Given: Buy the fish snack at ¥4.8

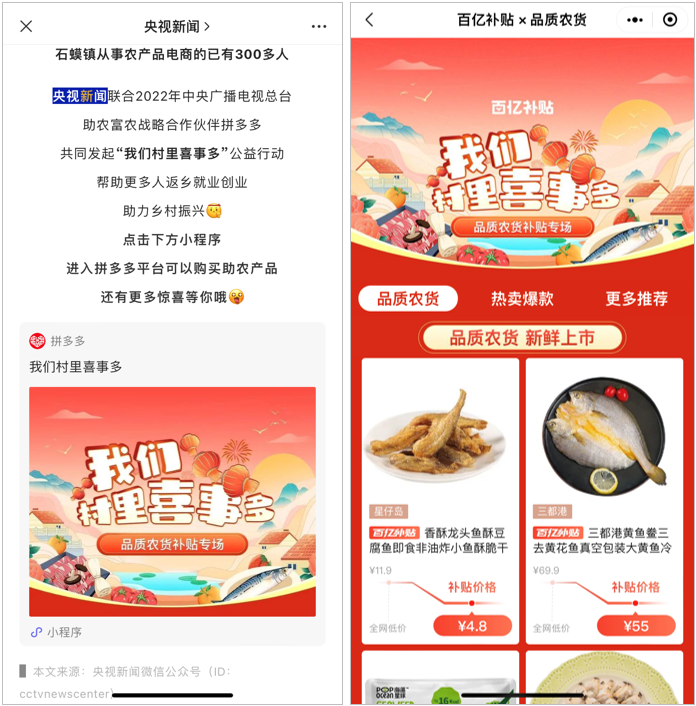Looking at the screenshot, I should [472, 627].
